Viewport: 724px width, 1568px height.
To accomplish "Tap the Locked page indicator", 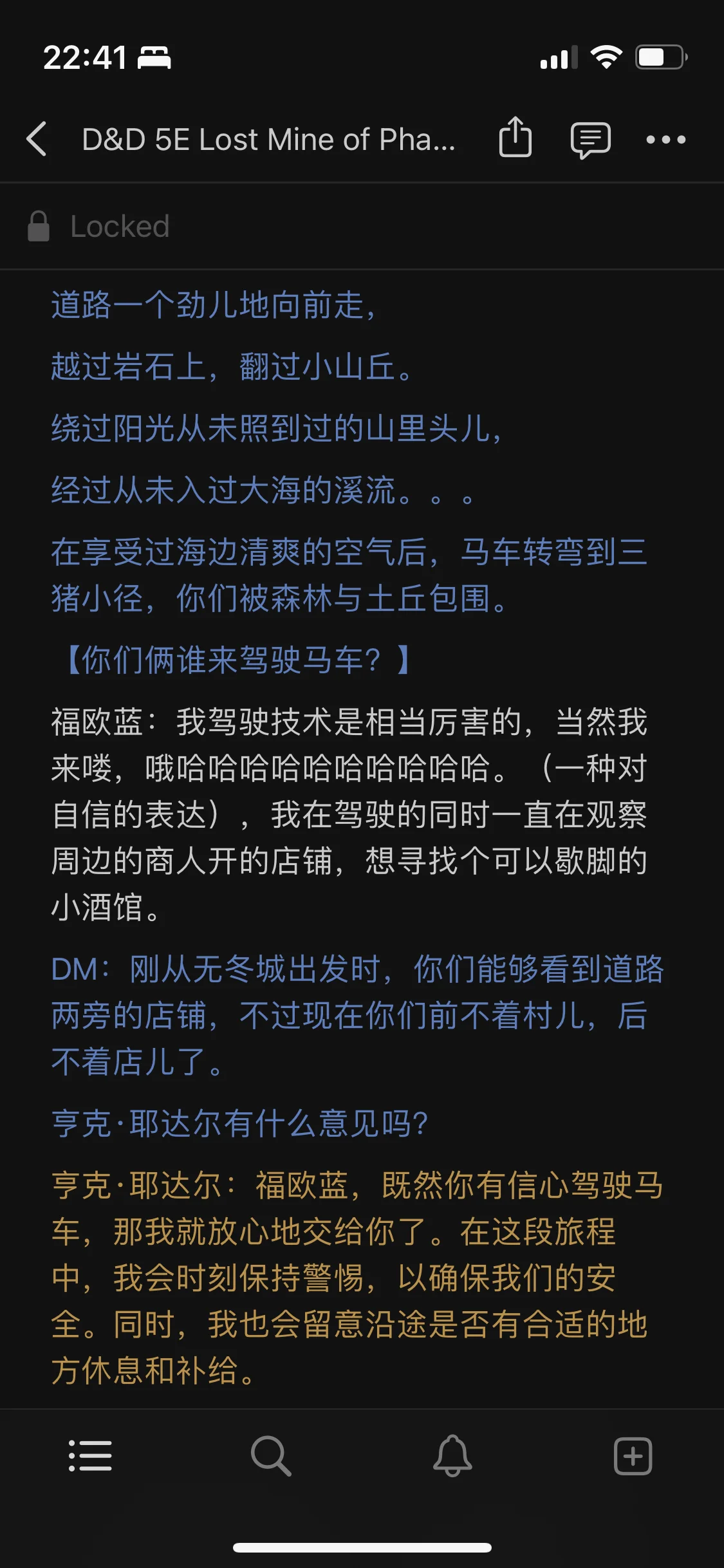I will (99, 227).
